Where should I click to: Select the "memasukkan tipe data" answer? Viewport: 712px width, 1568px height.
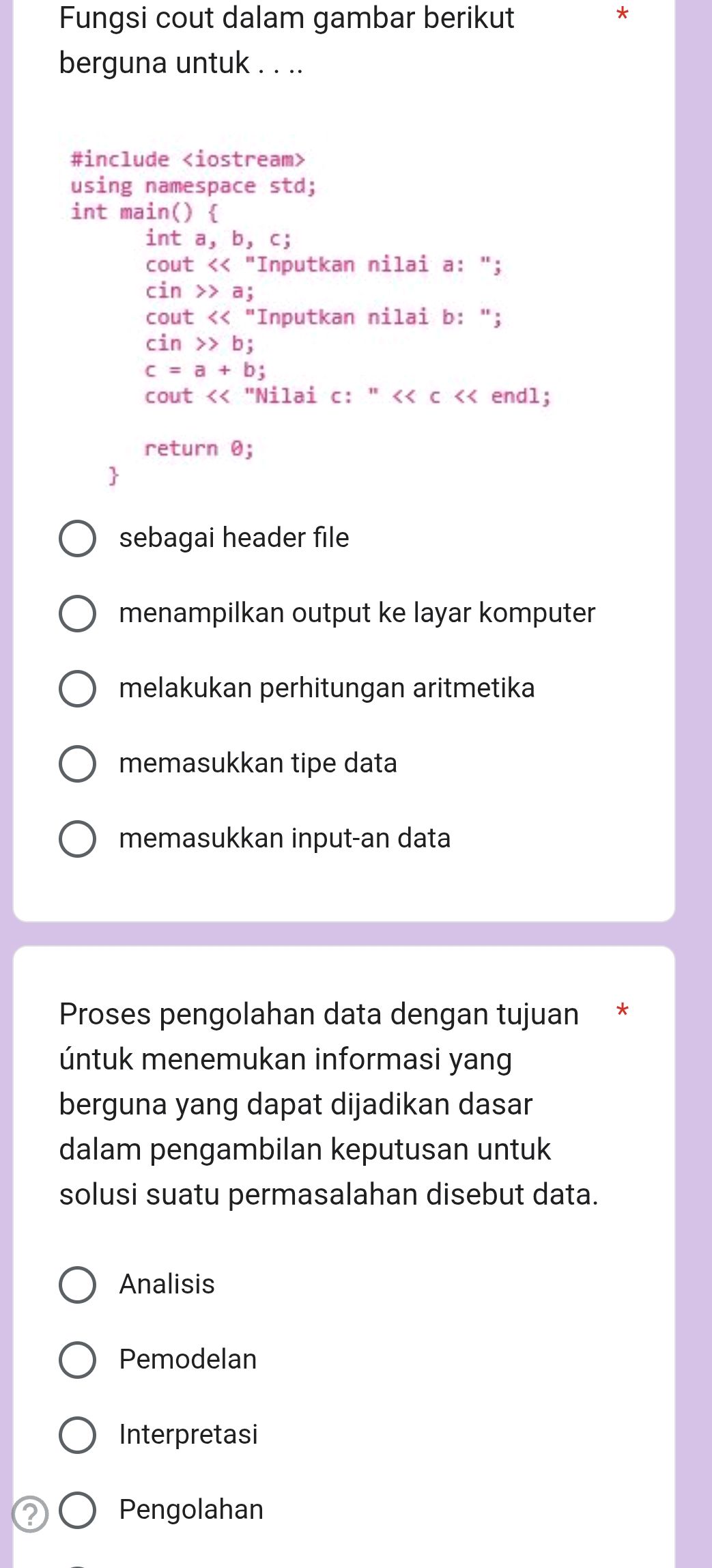[x=257, y=763]
